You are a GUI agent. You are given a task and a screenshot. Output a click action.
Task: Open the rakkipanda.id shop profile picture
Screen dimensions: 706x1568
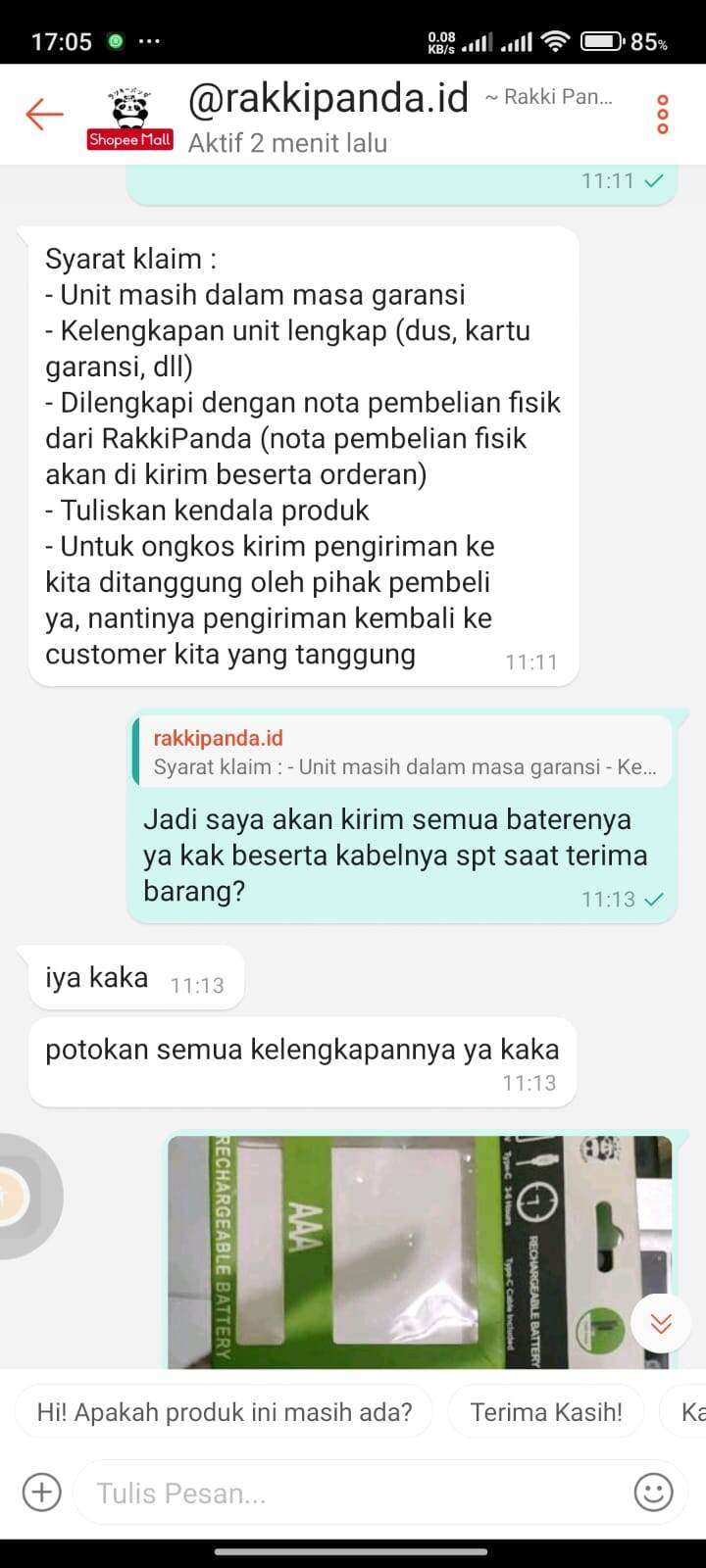coord(129,115)
